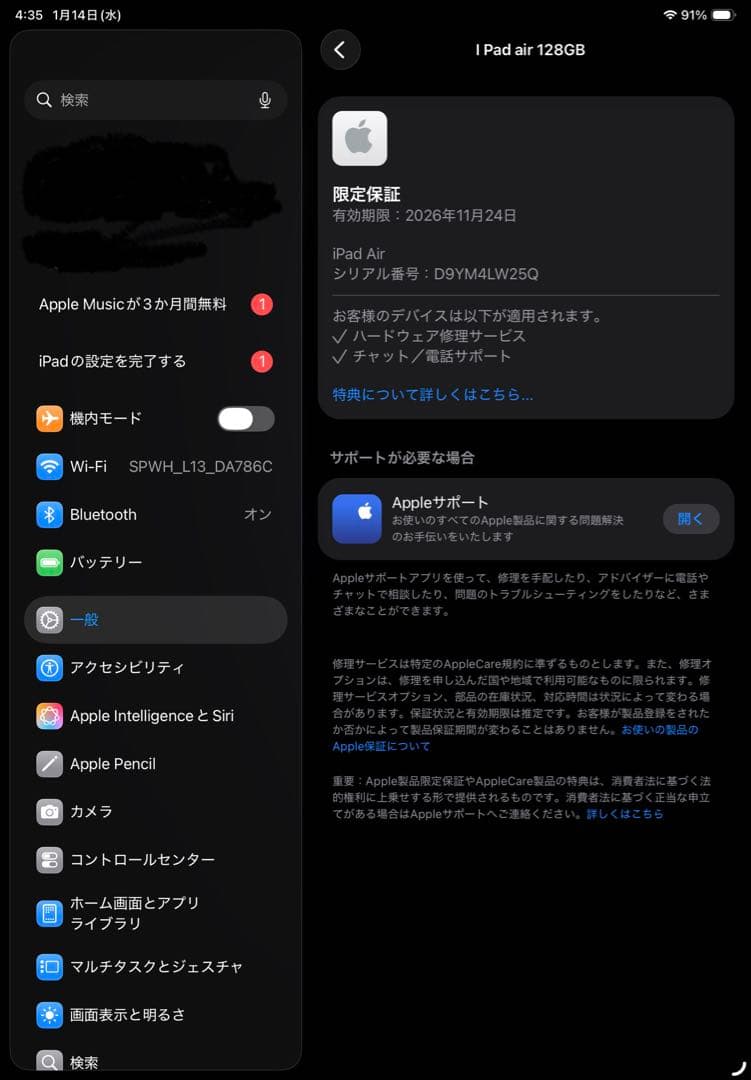Tap the back chevron to return
Viewport: 751px width, 1080px height.
tap(340, 50)
